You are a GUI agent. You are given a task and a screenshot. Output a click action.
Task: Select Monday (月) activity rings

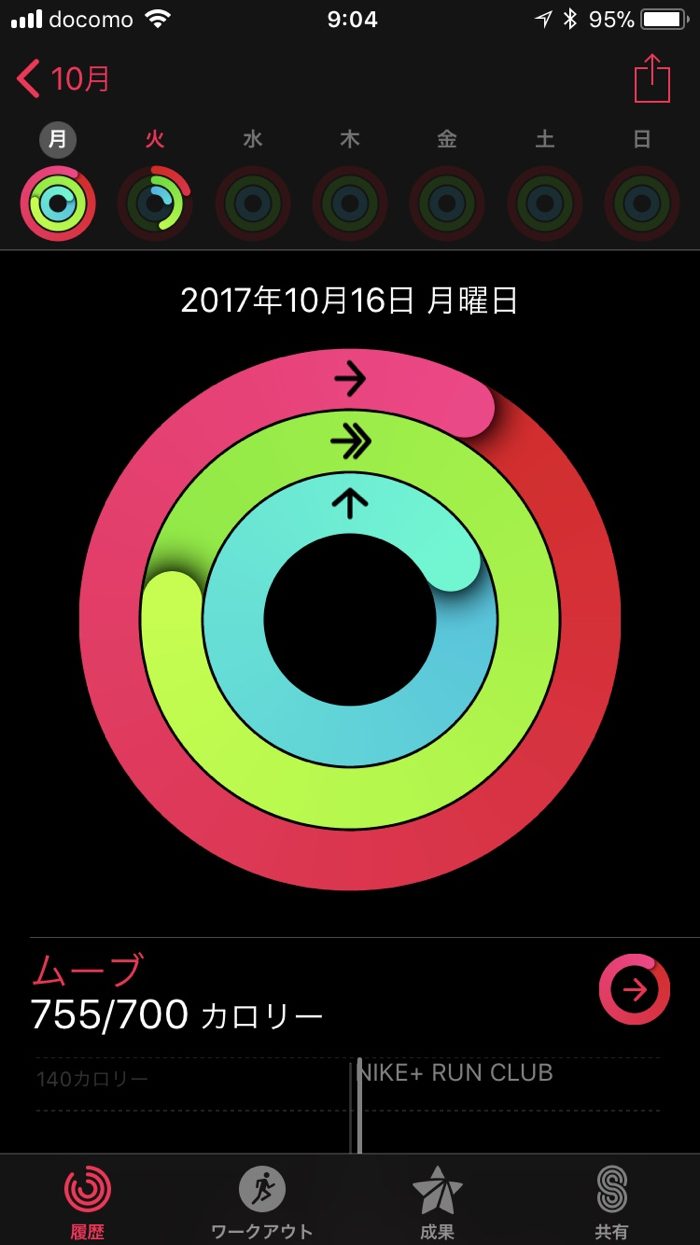pos(58,203)
